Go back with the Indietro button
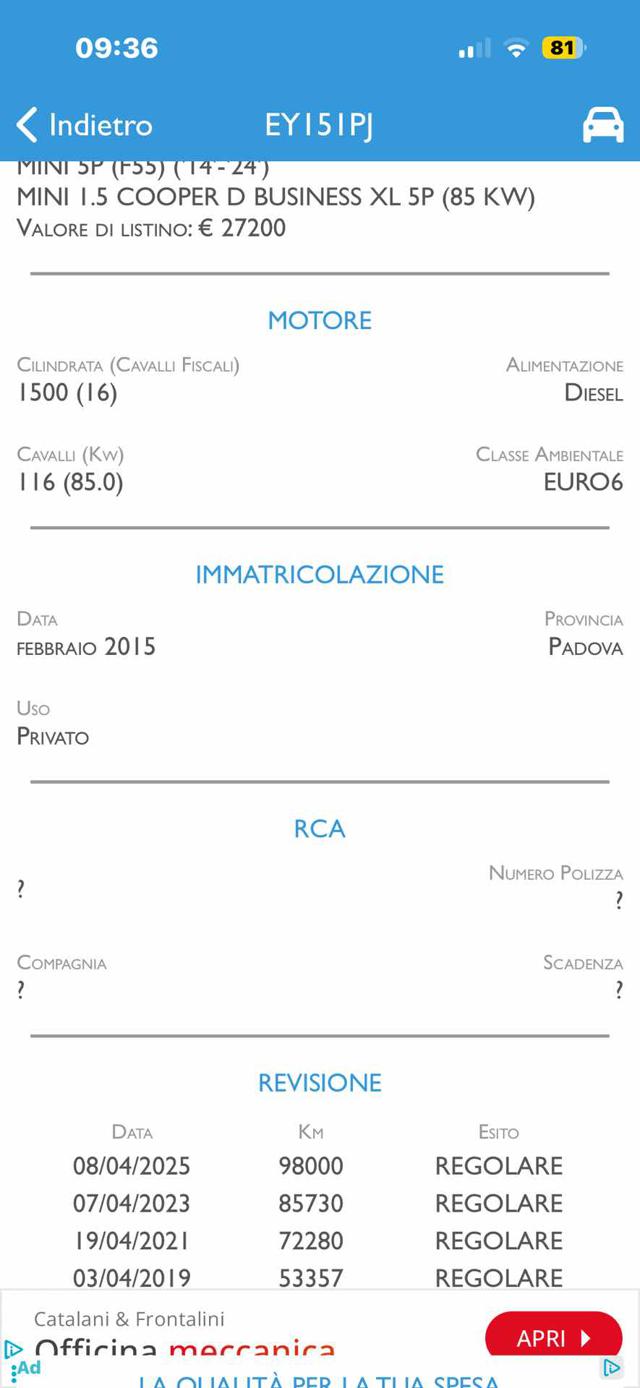This screenshot has height=1388, width=640. (x=85, y=125)
